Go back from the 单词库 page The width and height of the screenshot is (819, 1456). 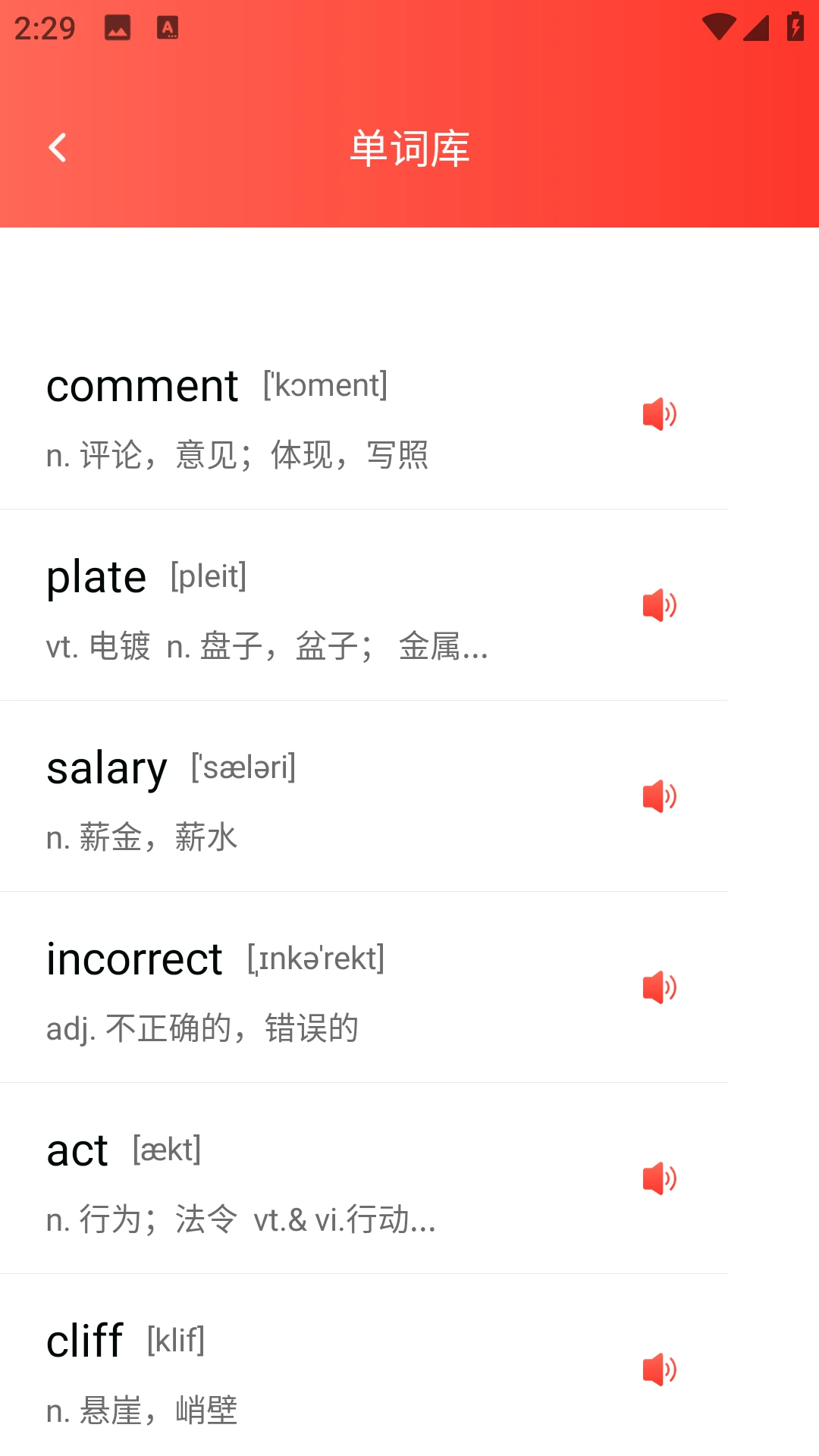click(58, 148)
